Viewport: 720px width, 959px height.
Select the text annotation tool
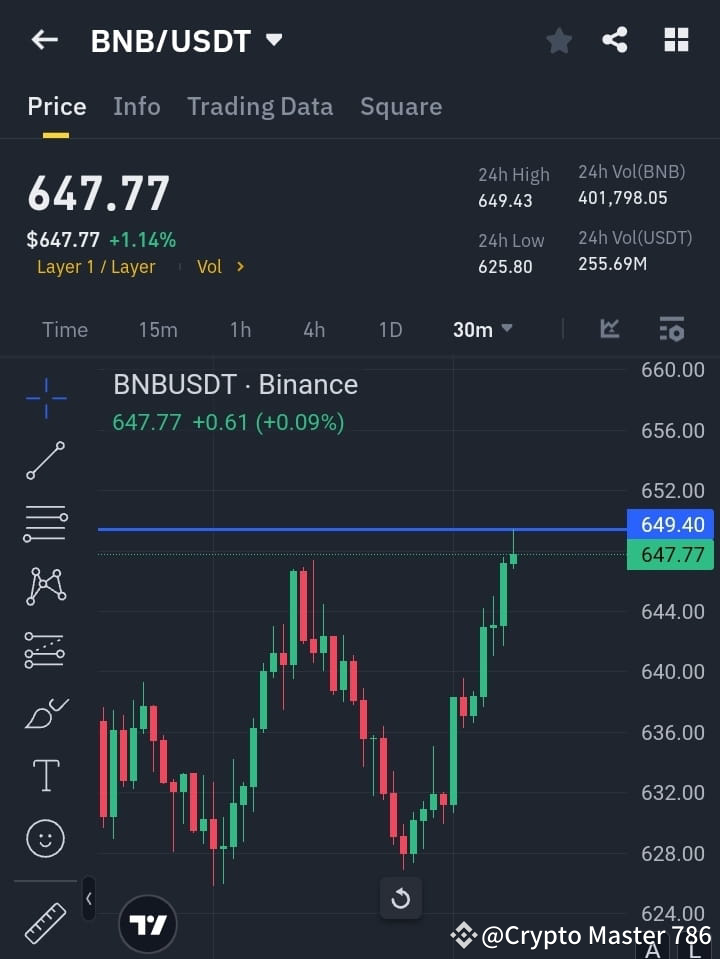click(44, 775)
